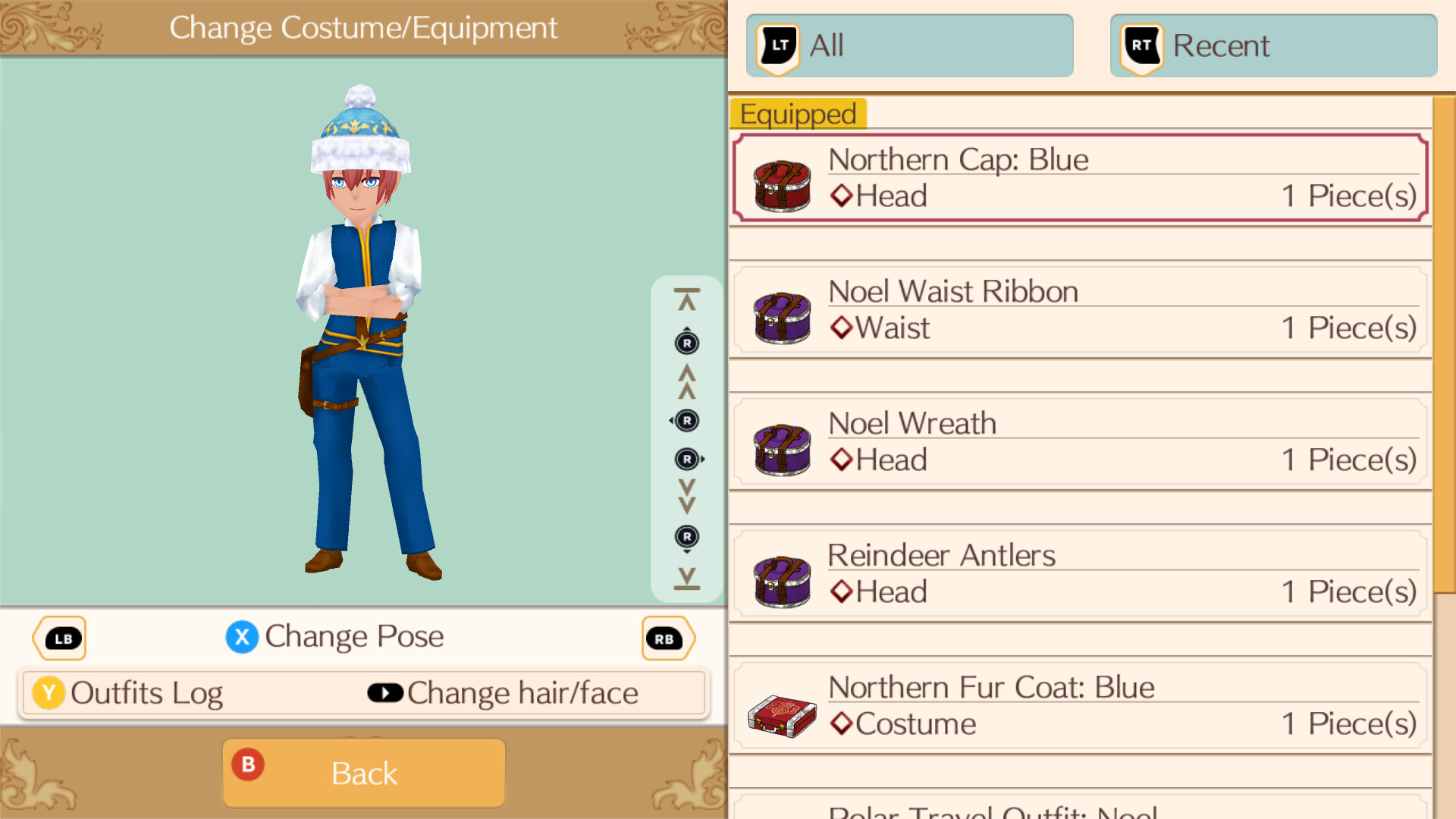The image size is (1456, 819).
Task: Select Northern Fur Coat: Blue costume
Action: [x=1080, y=706]
